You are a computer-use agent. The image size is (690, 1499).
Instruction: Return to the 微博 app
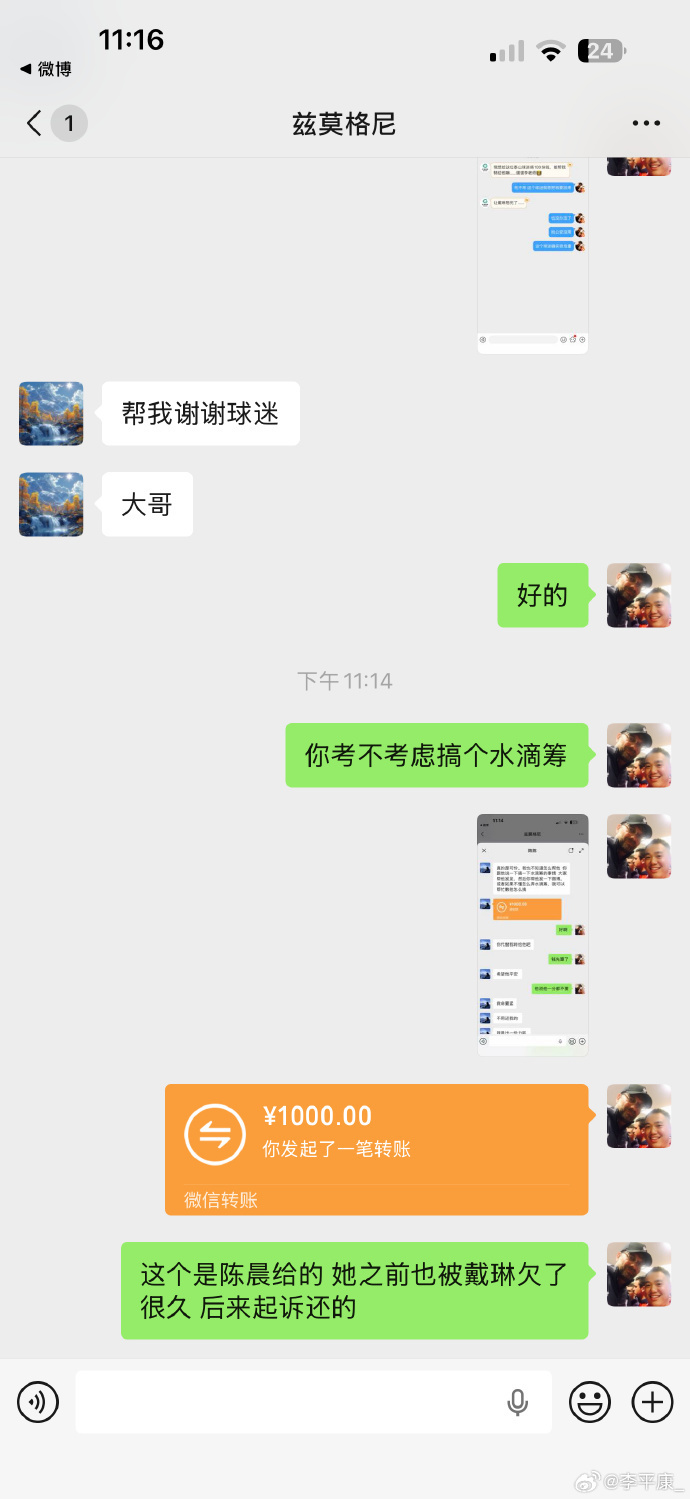46,69
